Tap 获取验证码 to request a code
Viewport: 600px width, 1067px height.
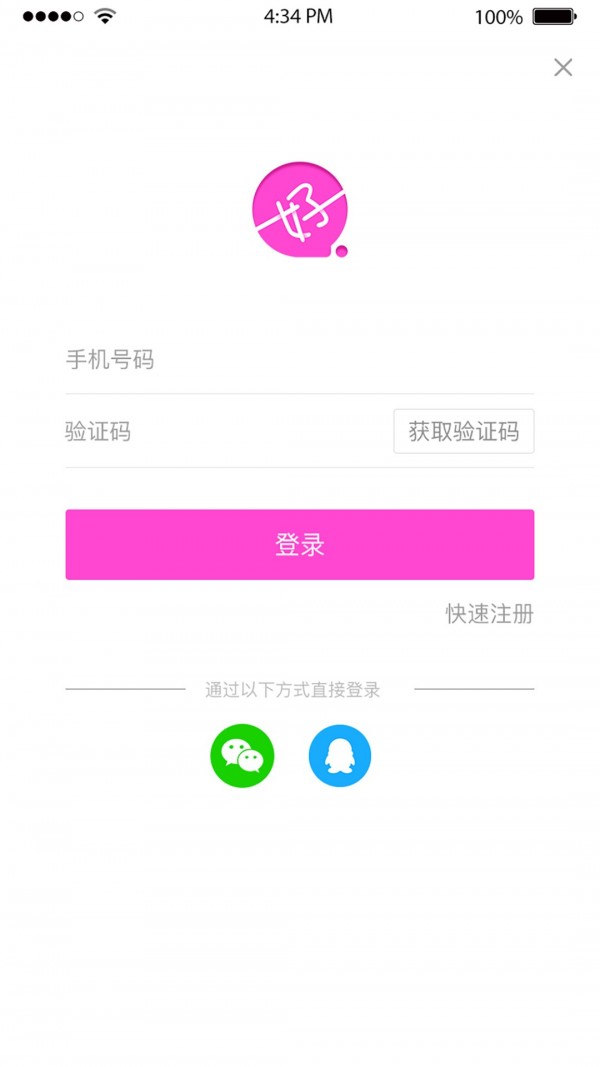coord(463,432)
